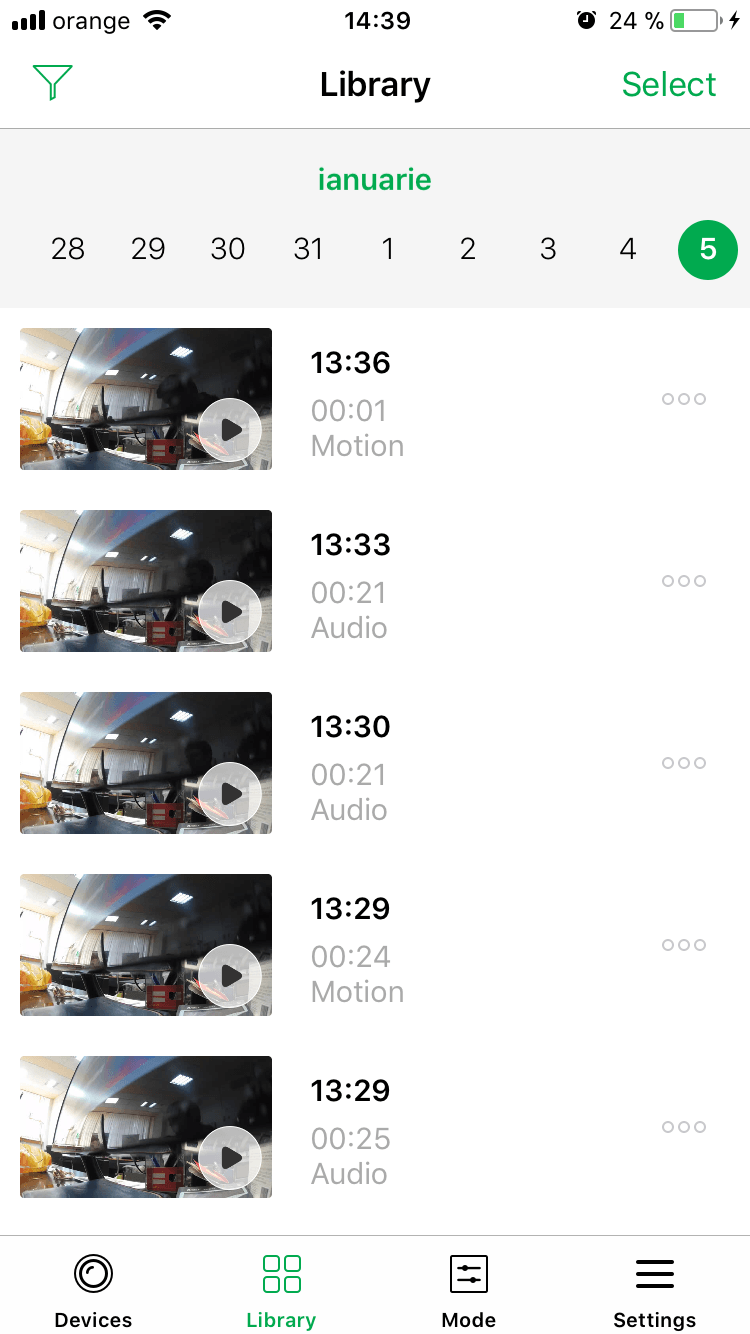
Task: Jump to recordings from day 3
Action: [548, 249]
